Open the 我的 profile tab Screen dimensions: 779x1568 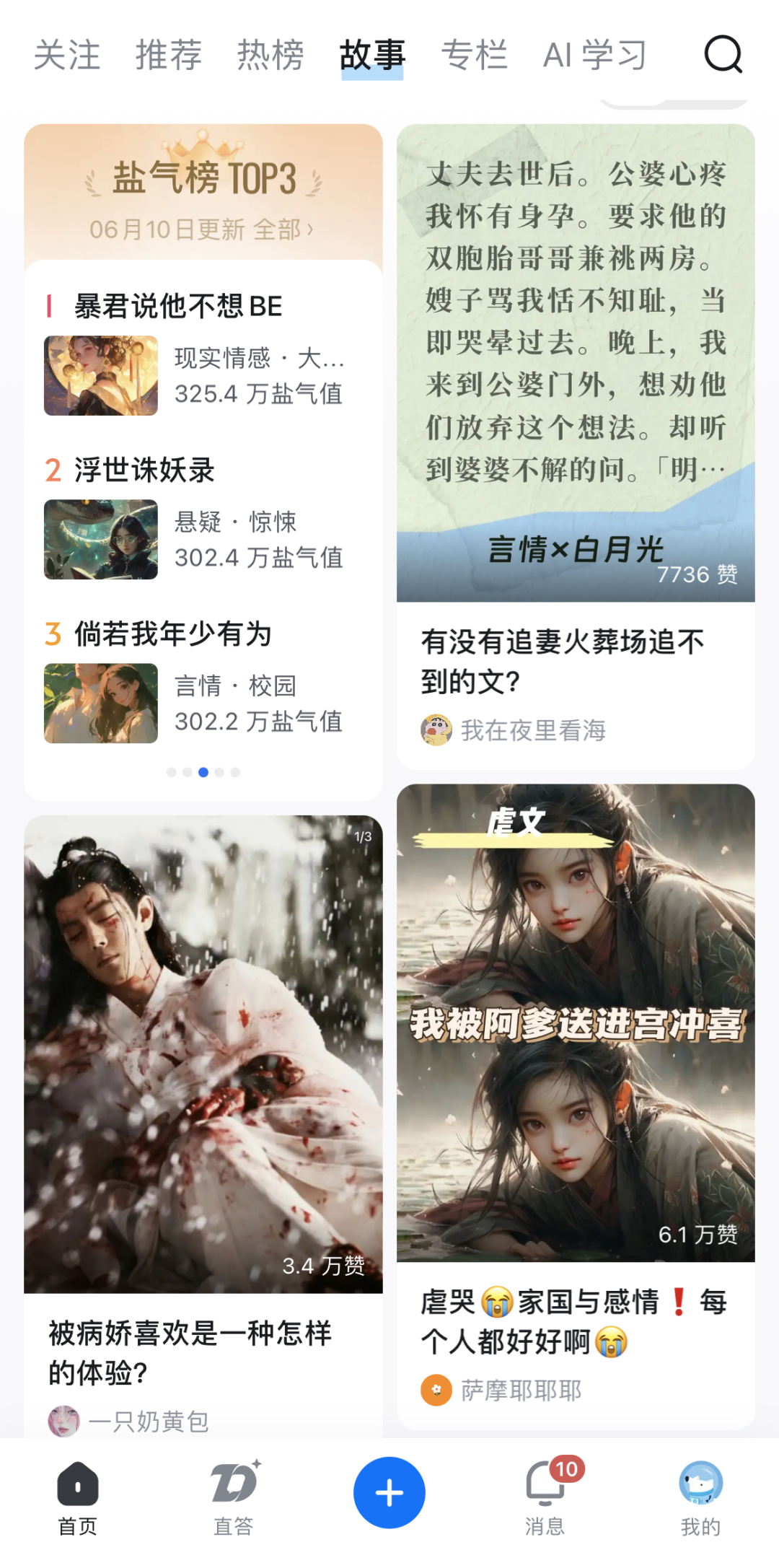700,1497
